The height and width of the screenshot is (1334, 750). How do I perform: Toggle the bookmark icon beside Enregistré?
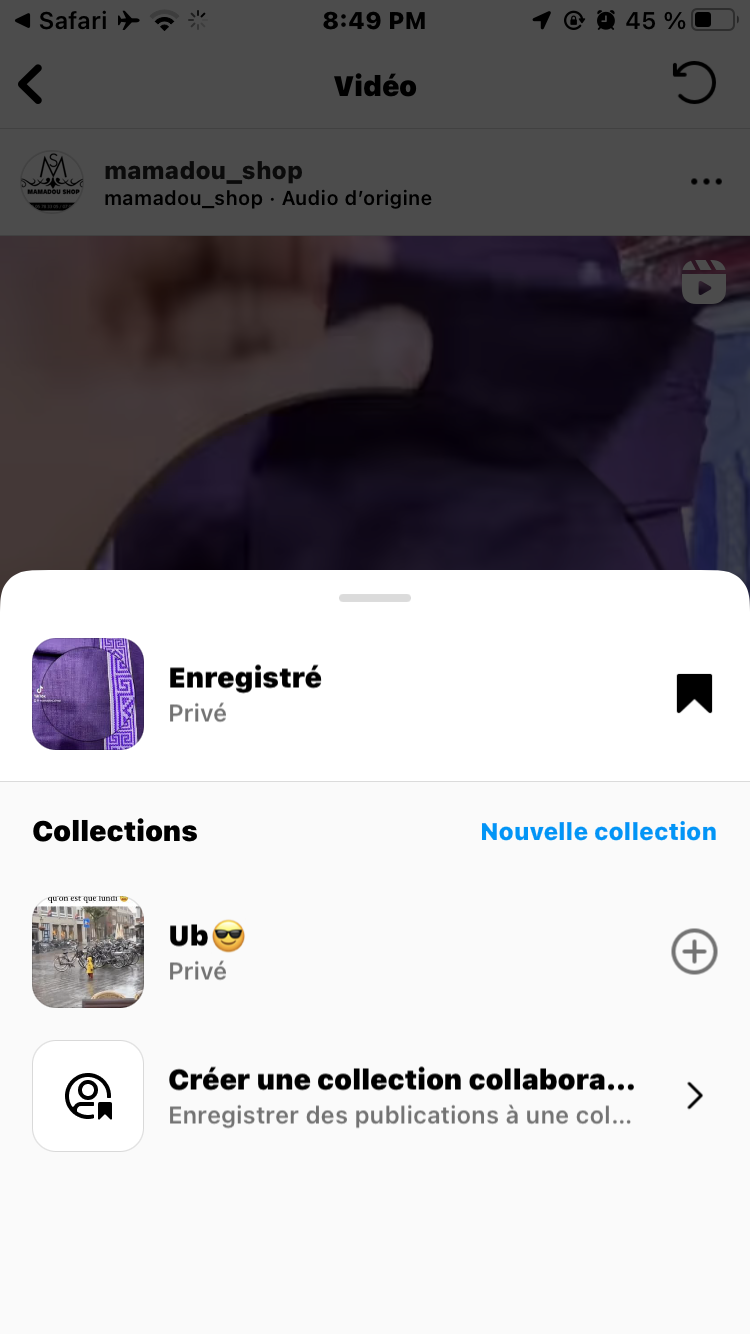pyautogui.click(x=694, y=693)
